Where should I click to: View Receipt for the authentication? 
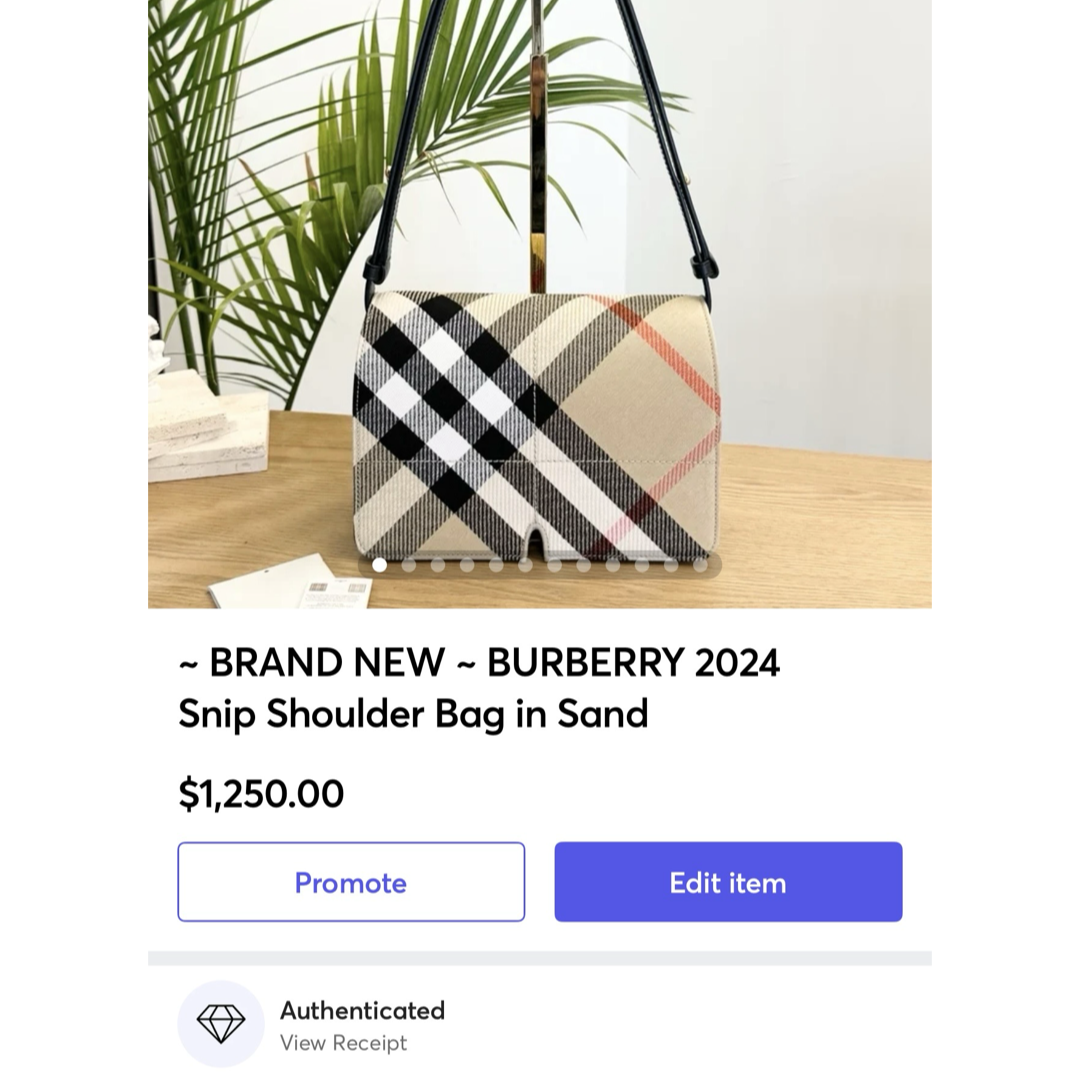pos(343,1043)
